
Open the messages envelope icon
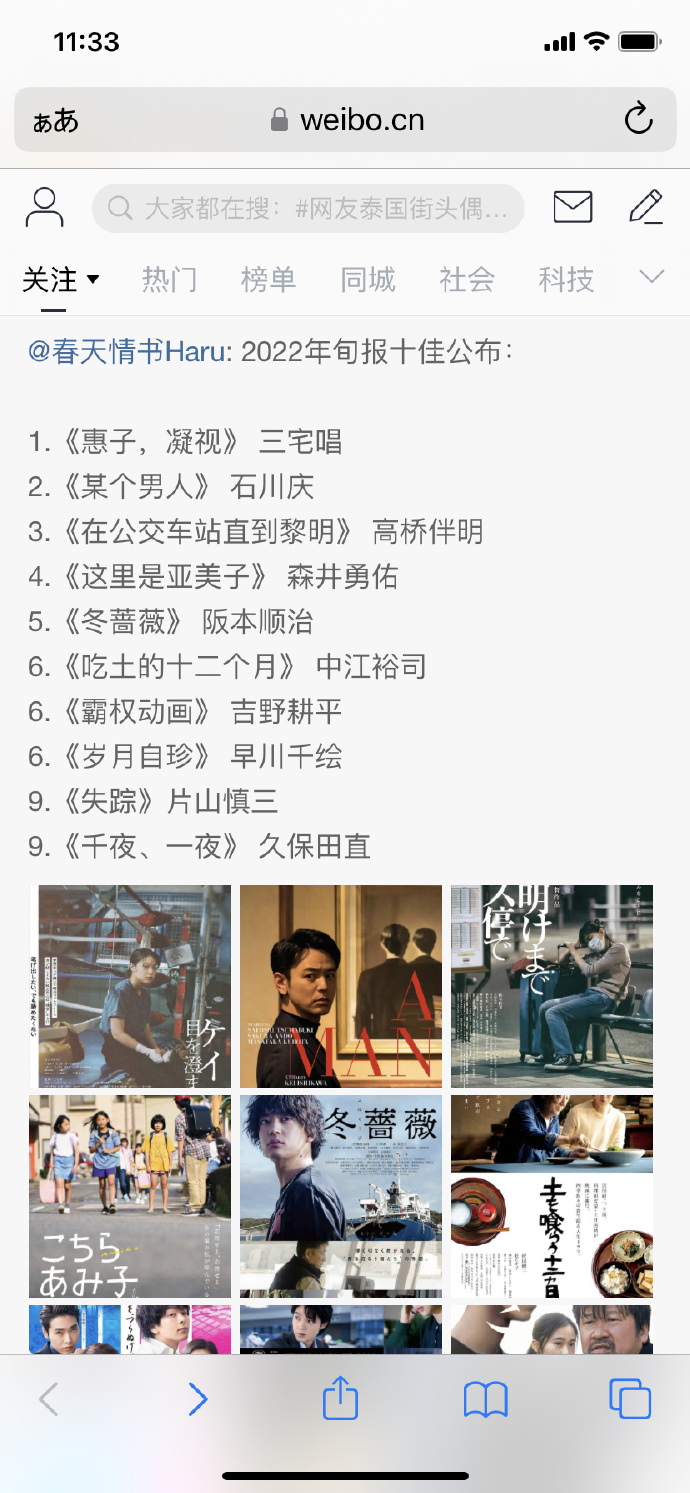[x=572, y=207]
